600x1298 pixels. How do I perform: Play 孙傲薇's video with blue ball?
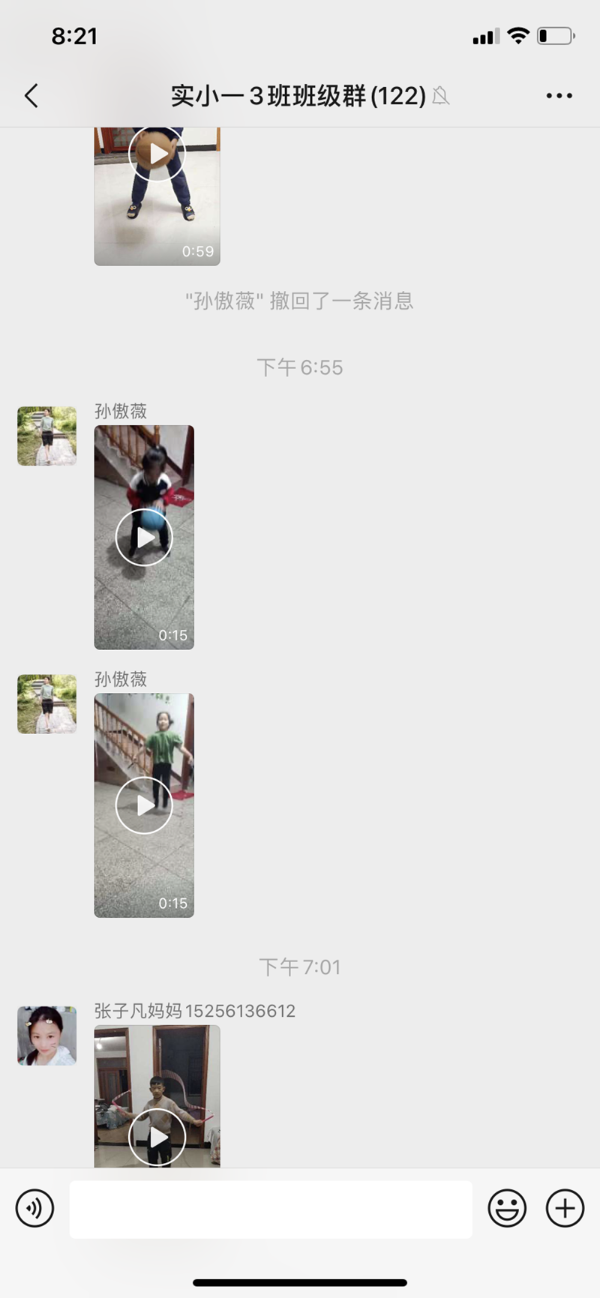pyautogui.click(x=144, y=538)
